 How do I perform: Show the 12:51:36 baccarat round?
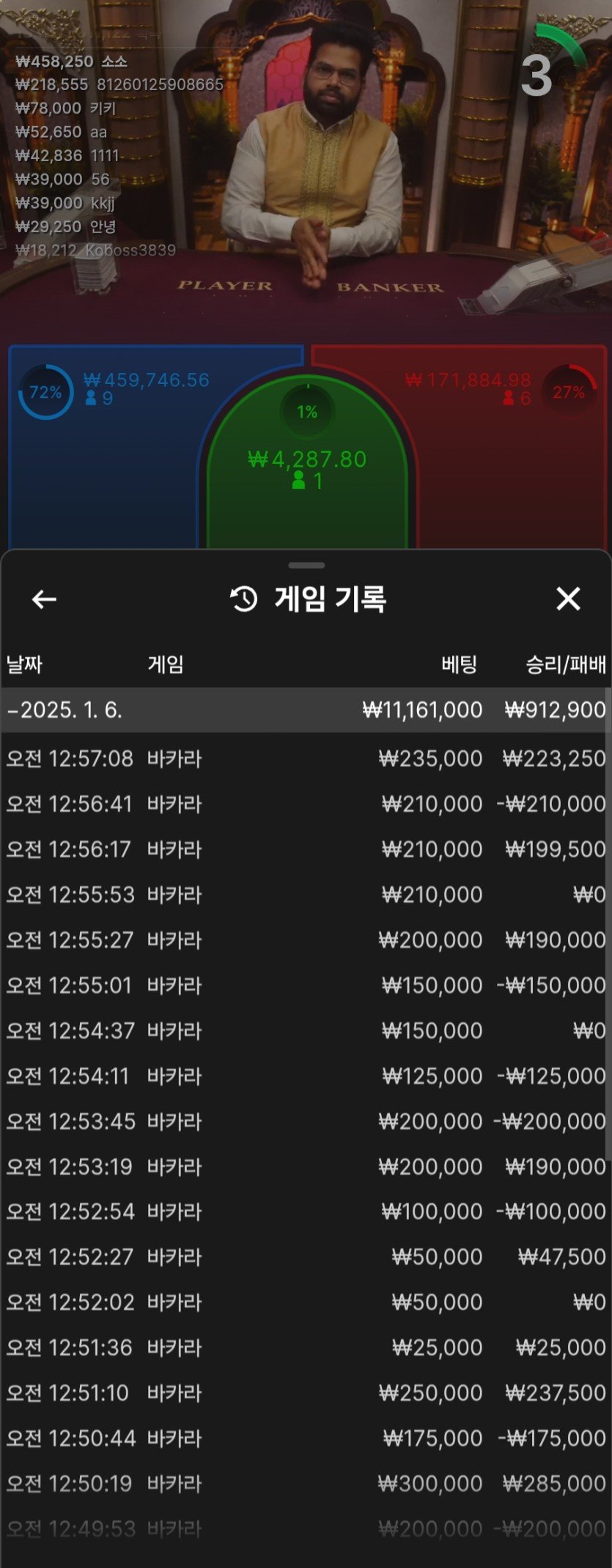pyautogui.click(x=306, y=1348)
